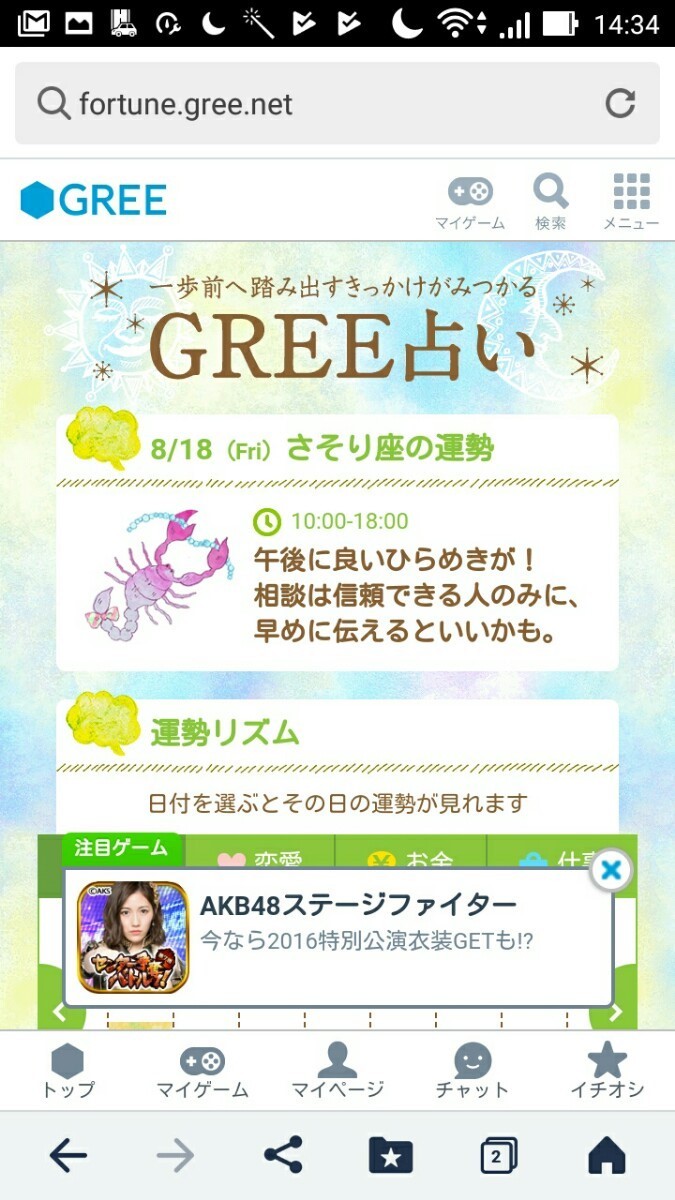
Task: Open the メニュー grid menu
Action: pos(631,201)
